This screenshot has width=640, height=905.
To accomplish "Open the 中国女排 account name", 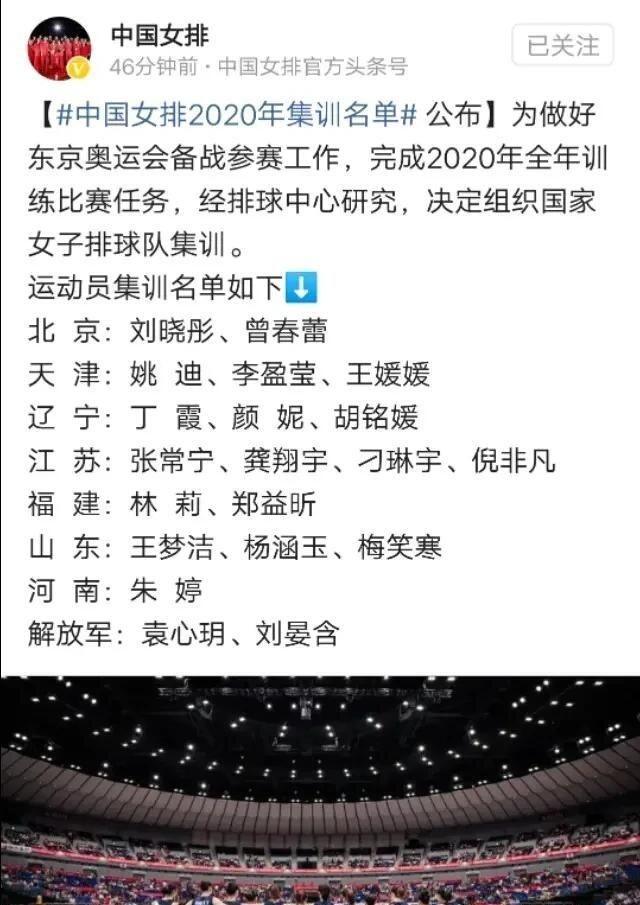I will point(160,35).
